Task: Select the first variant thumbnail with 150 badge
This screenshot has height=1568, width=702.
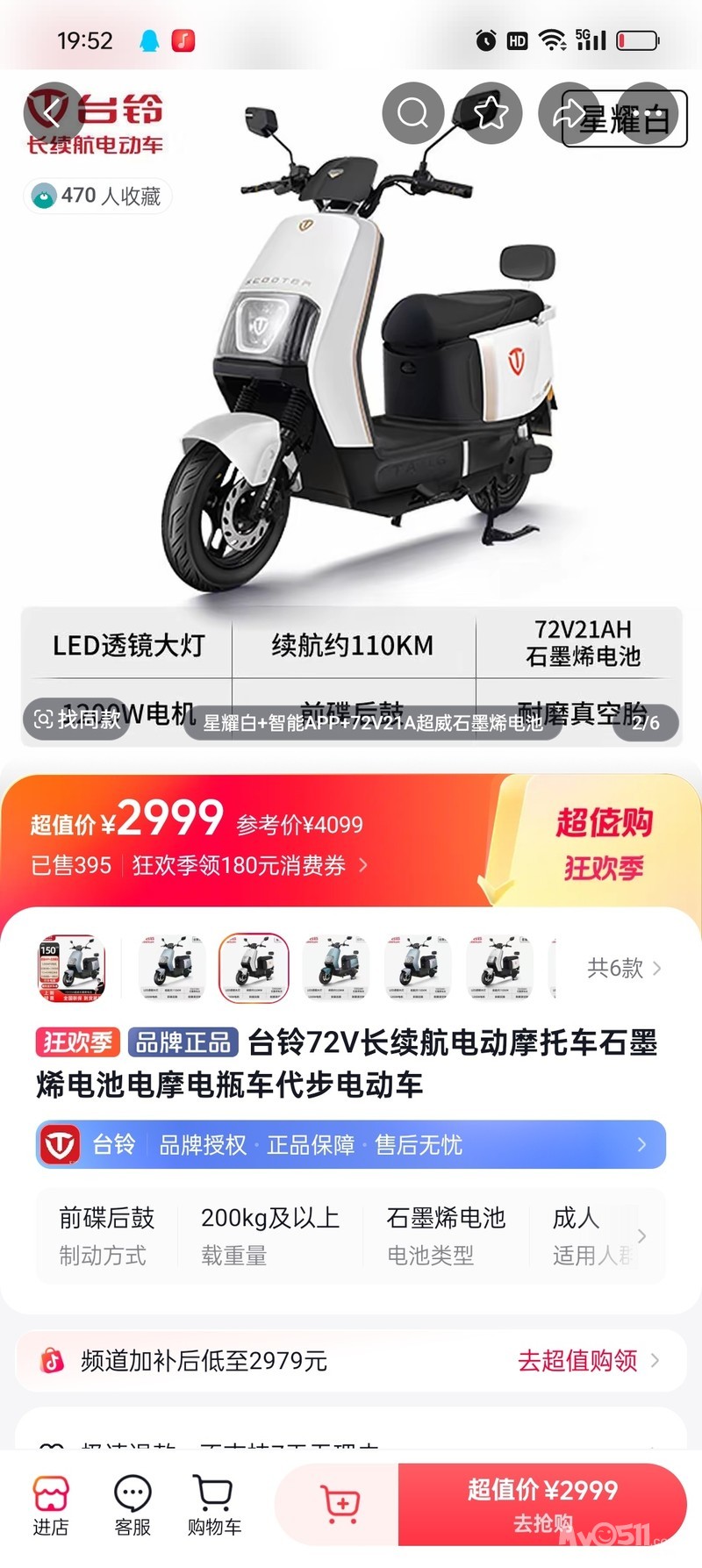Action: pos(72,968)
